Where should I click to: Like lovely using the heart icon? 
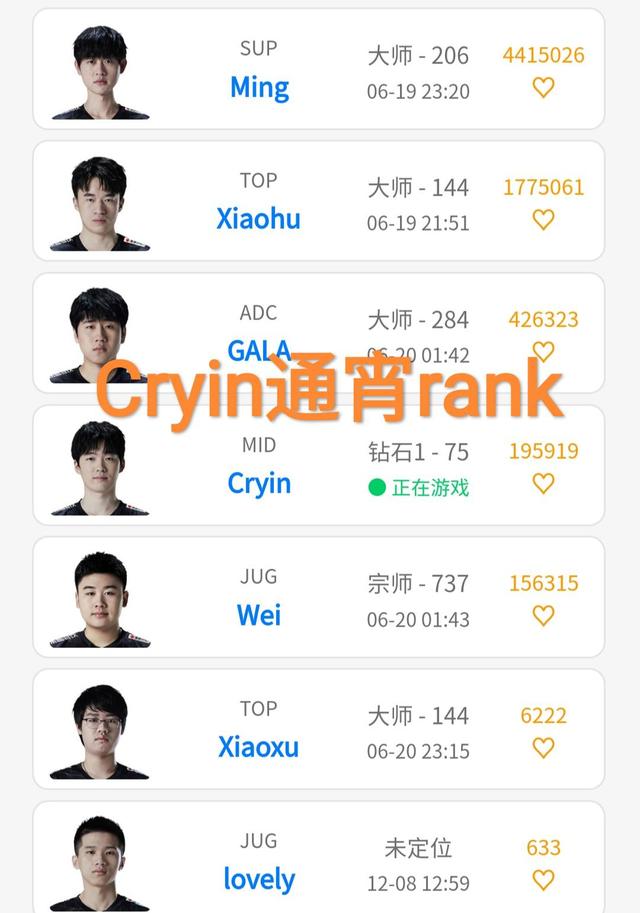pos(543,880)
